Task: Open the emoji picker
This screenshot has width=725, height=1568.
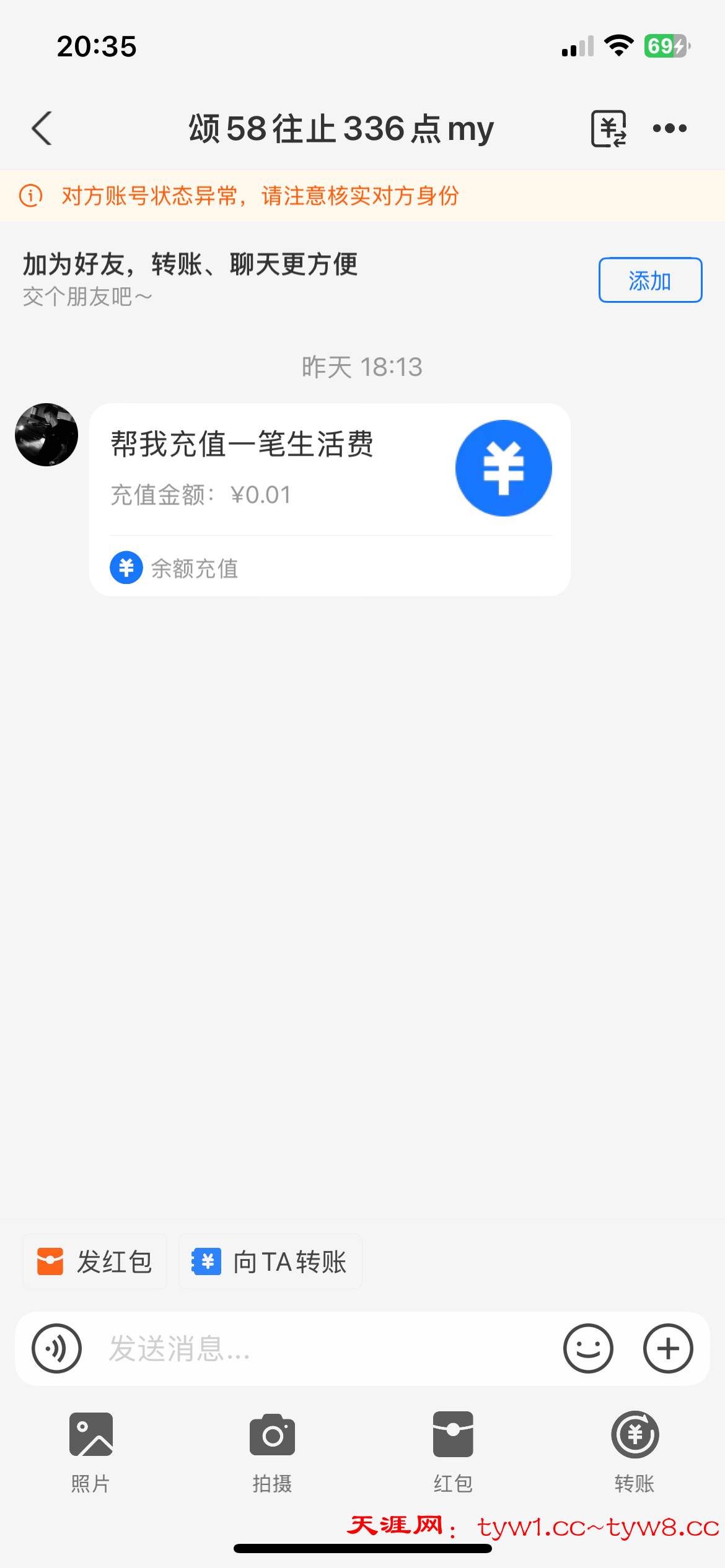Action: [588, 1349]
